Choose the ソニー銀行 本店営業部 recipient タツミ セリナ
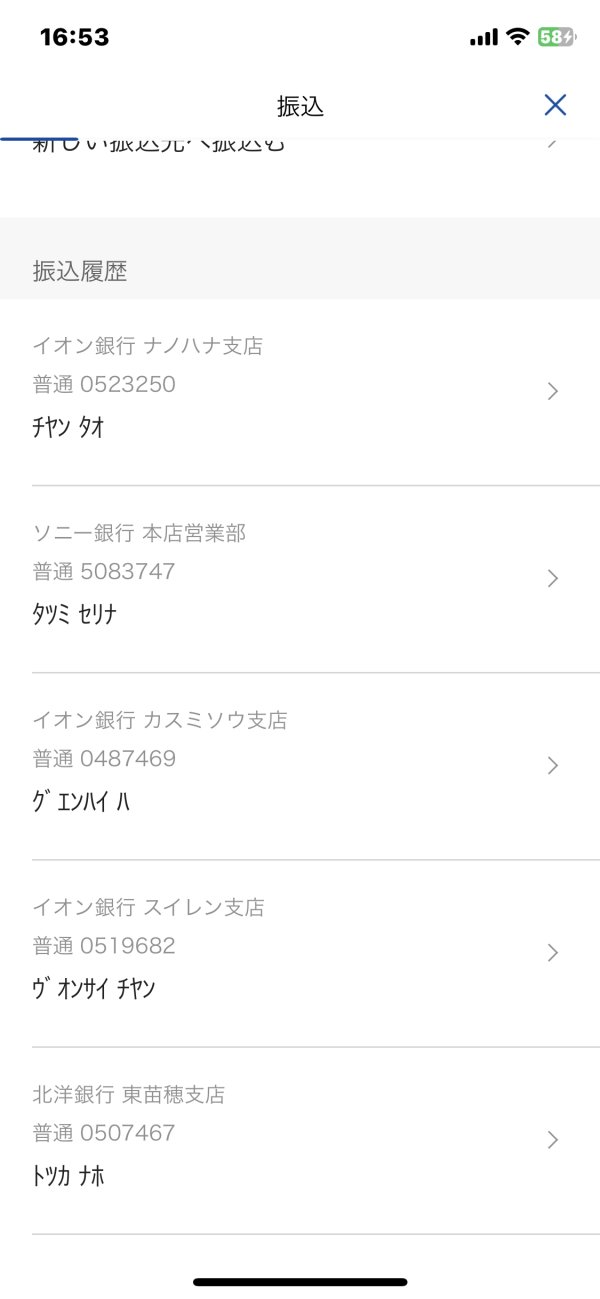This screenshot has height=1299, width=600. (300, 579)
